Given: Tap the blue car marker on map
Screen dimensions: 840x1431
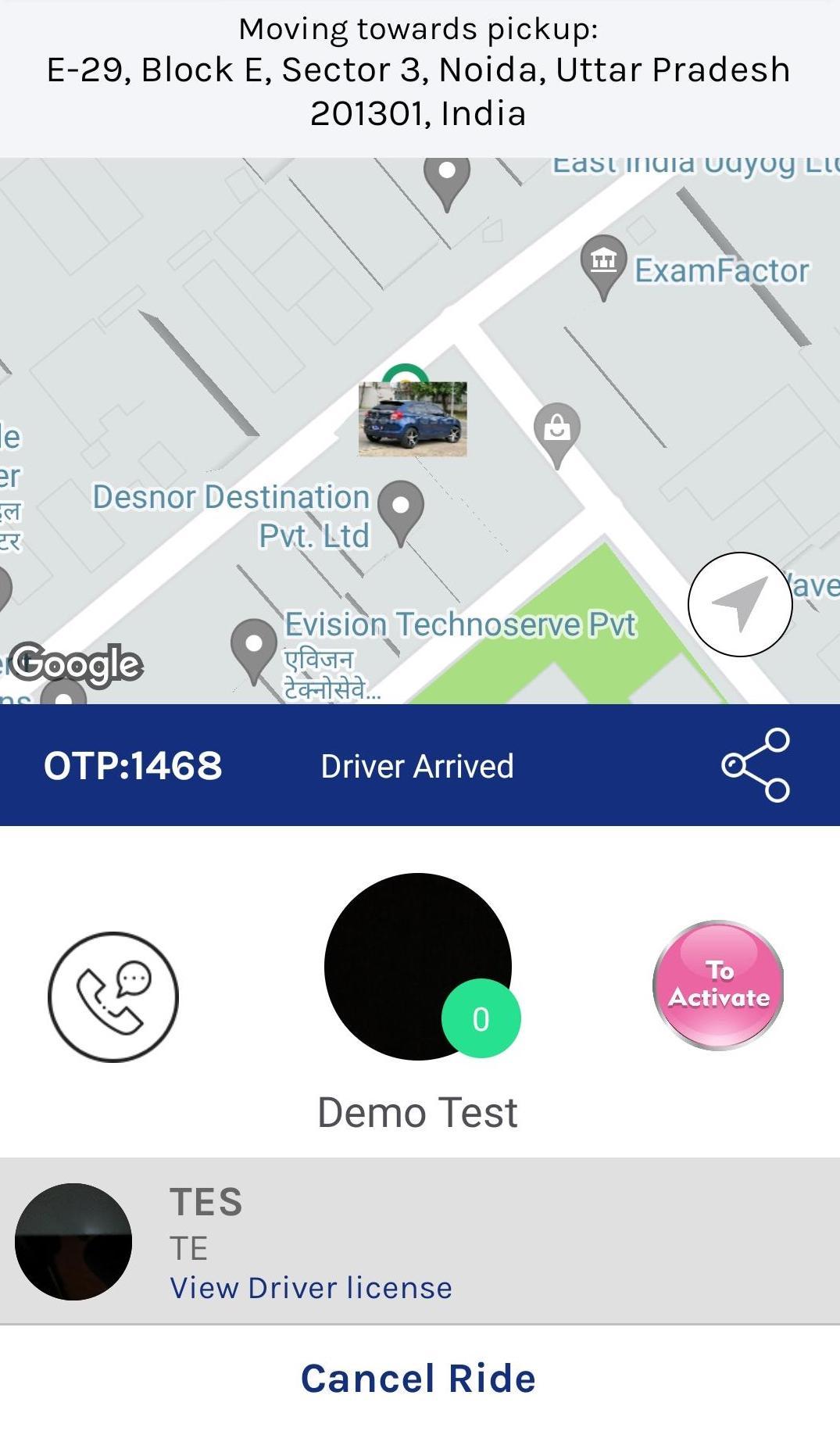Looking at the screenshot, I should [413, 419].
